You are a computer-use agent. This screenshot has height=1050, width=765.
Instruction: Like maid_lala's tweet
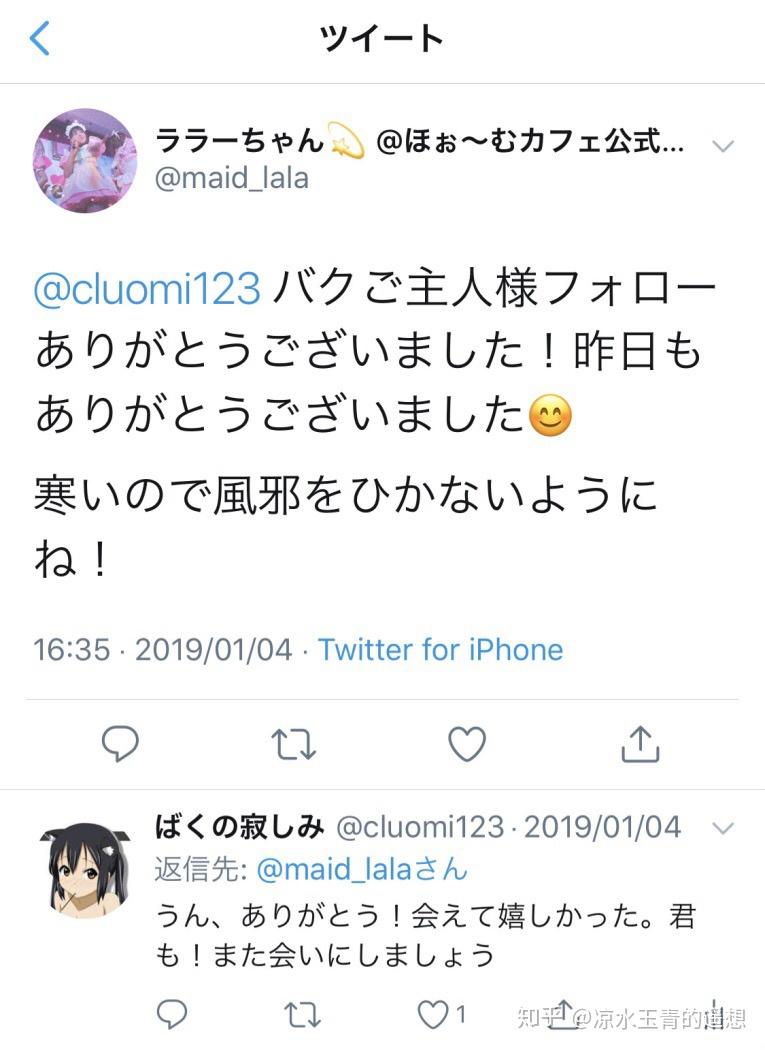click(466, 743)
